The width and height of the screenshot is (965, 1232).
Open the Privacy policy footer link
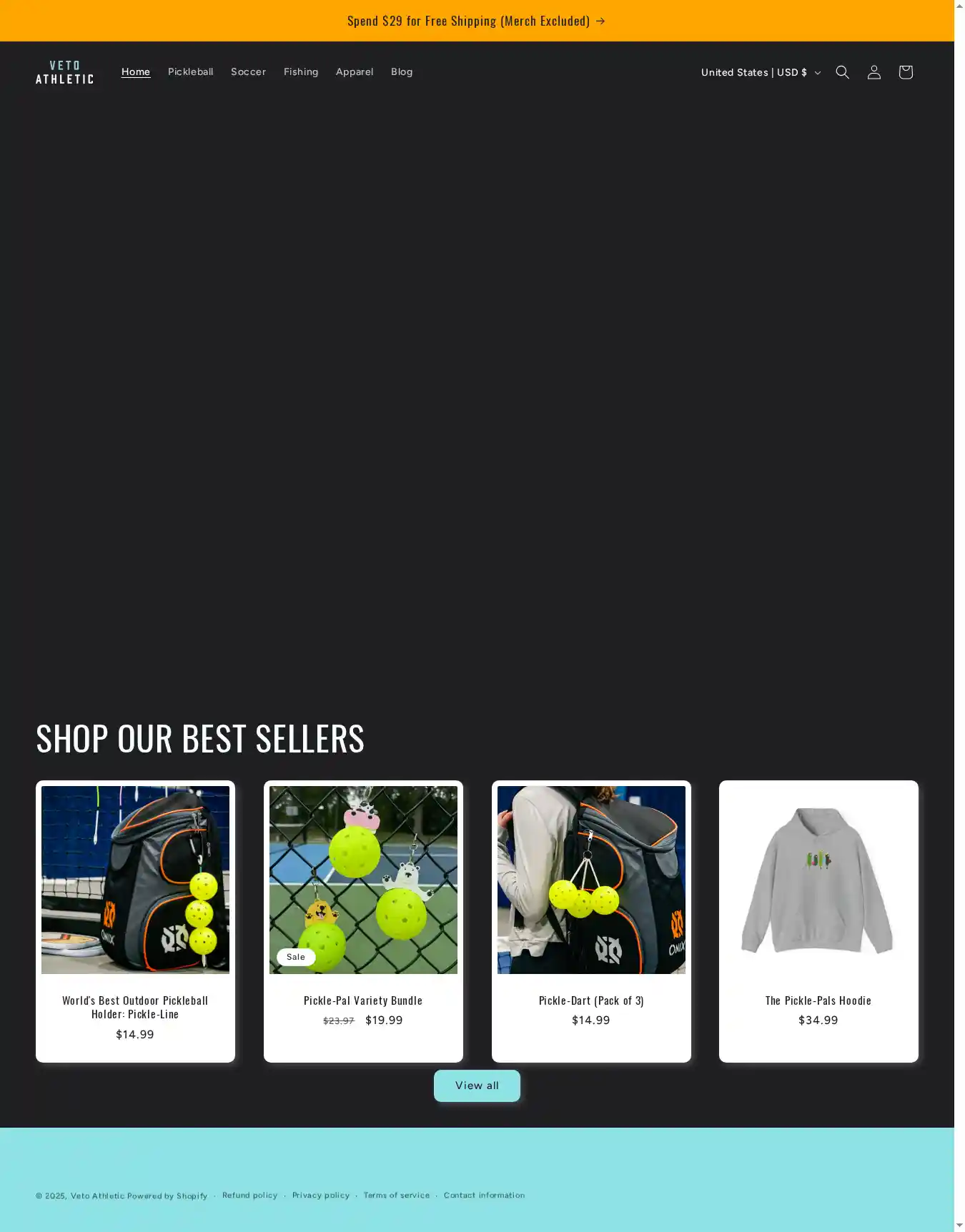click(x=320, y=1195)
